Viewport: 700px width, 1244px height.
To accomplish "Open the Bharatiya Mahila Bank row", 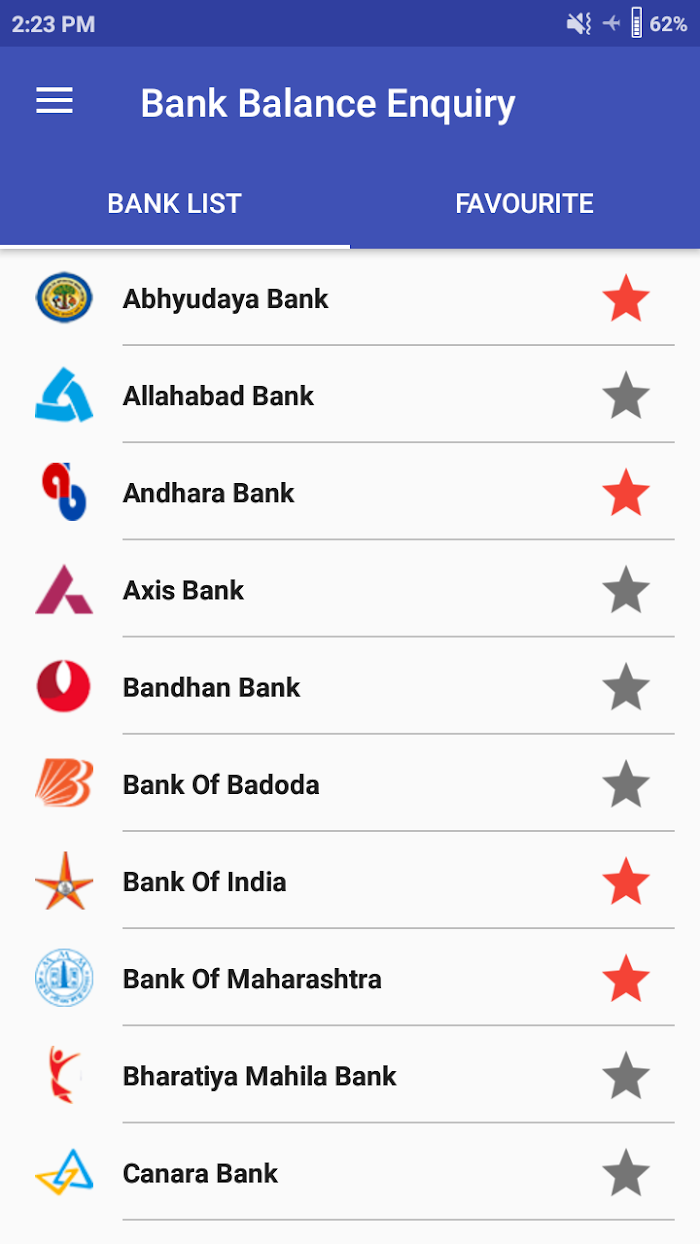I will [350, 1074].
